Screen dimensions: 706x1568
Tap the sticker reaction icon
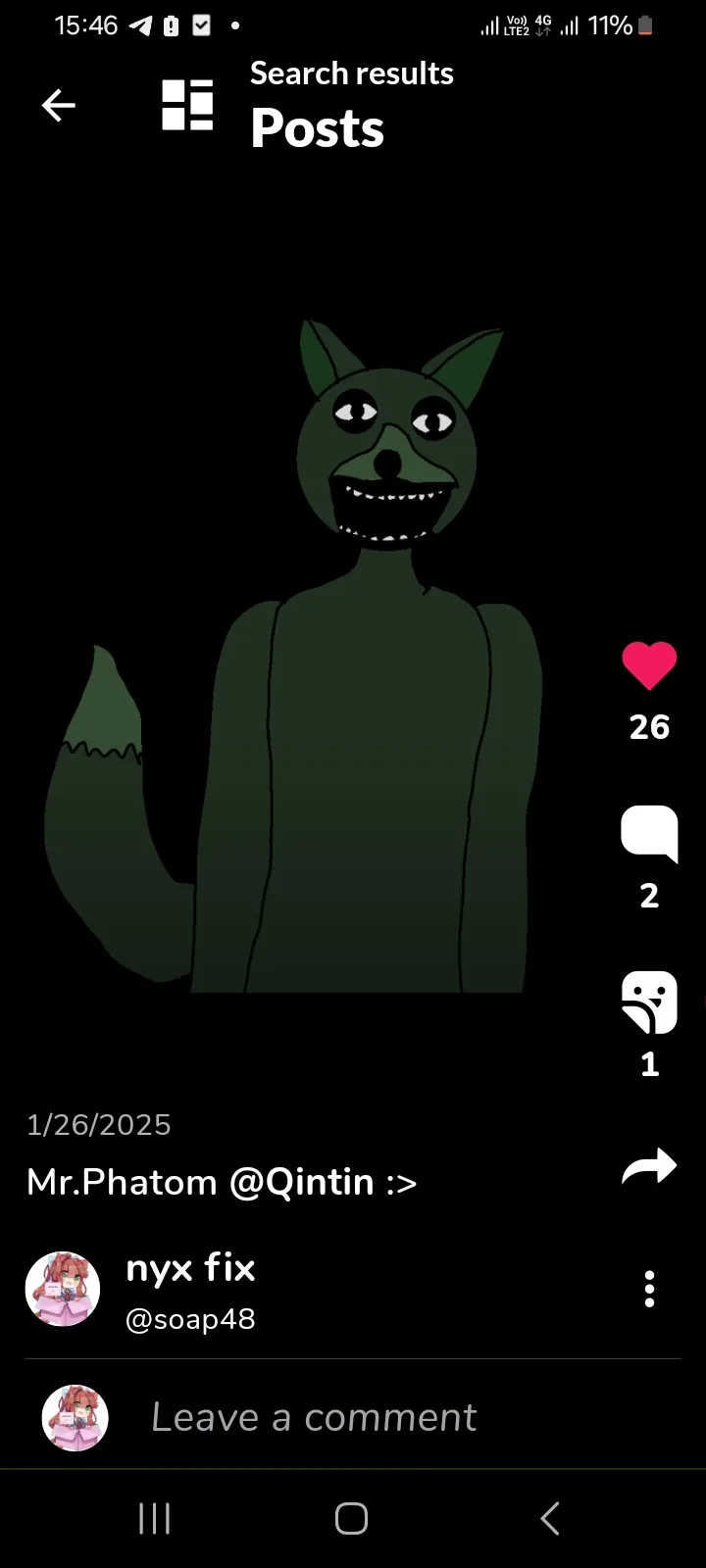tap(649, 1003)
